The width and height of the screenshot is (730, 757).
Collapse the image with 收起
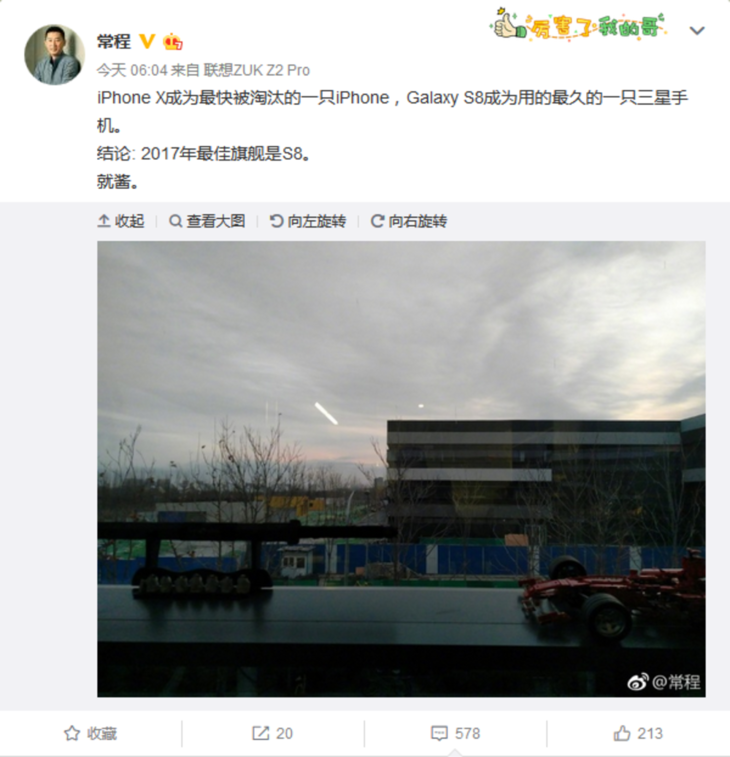tap(121, 221)
